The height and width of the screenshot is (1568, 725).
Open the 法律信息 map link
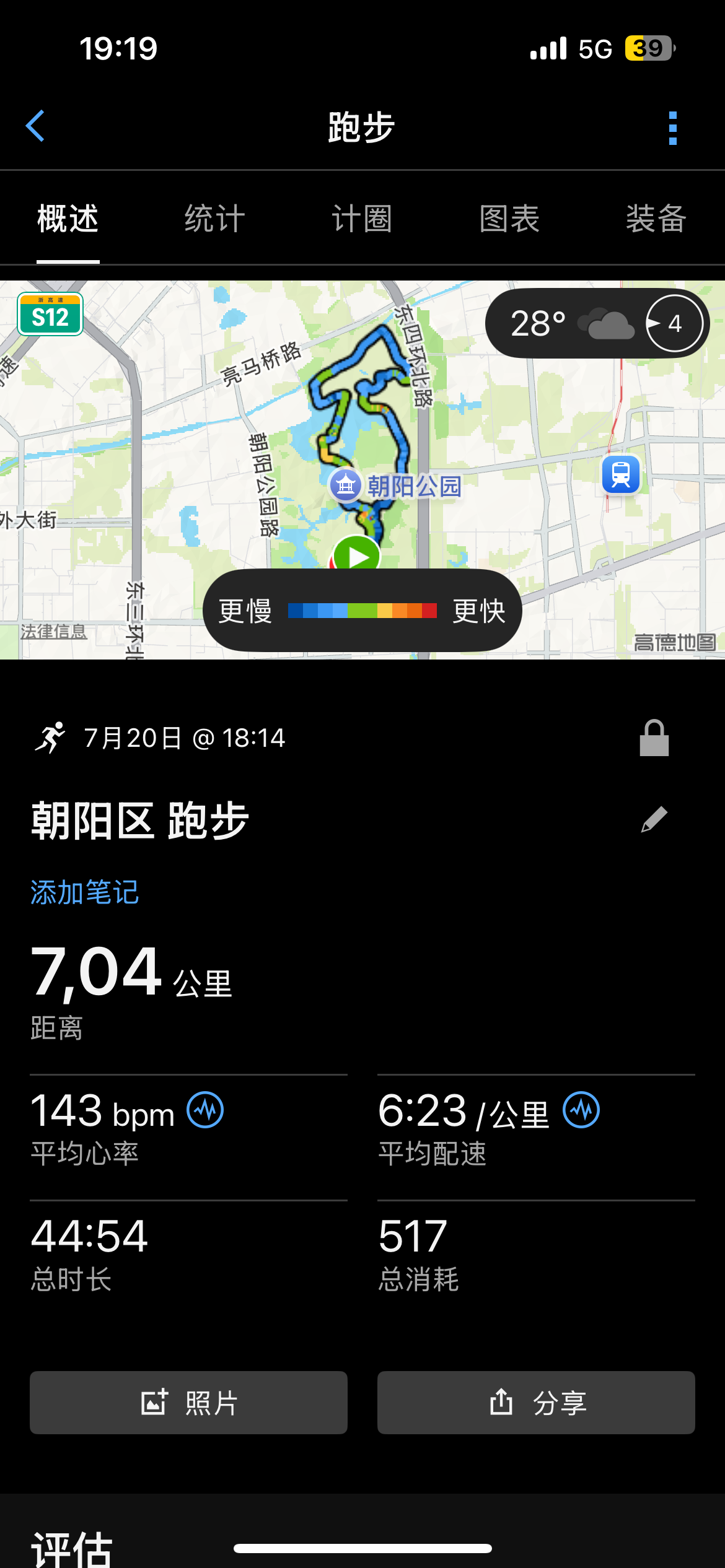pyautogui.click(x=54, y=632)
